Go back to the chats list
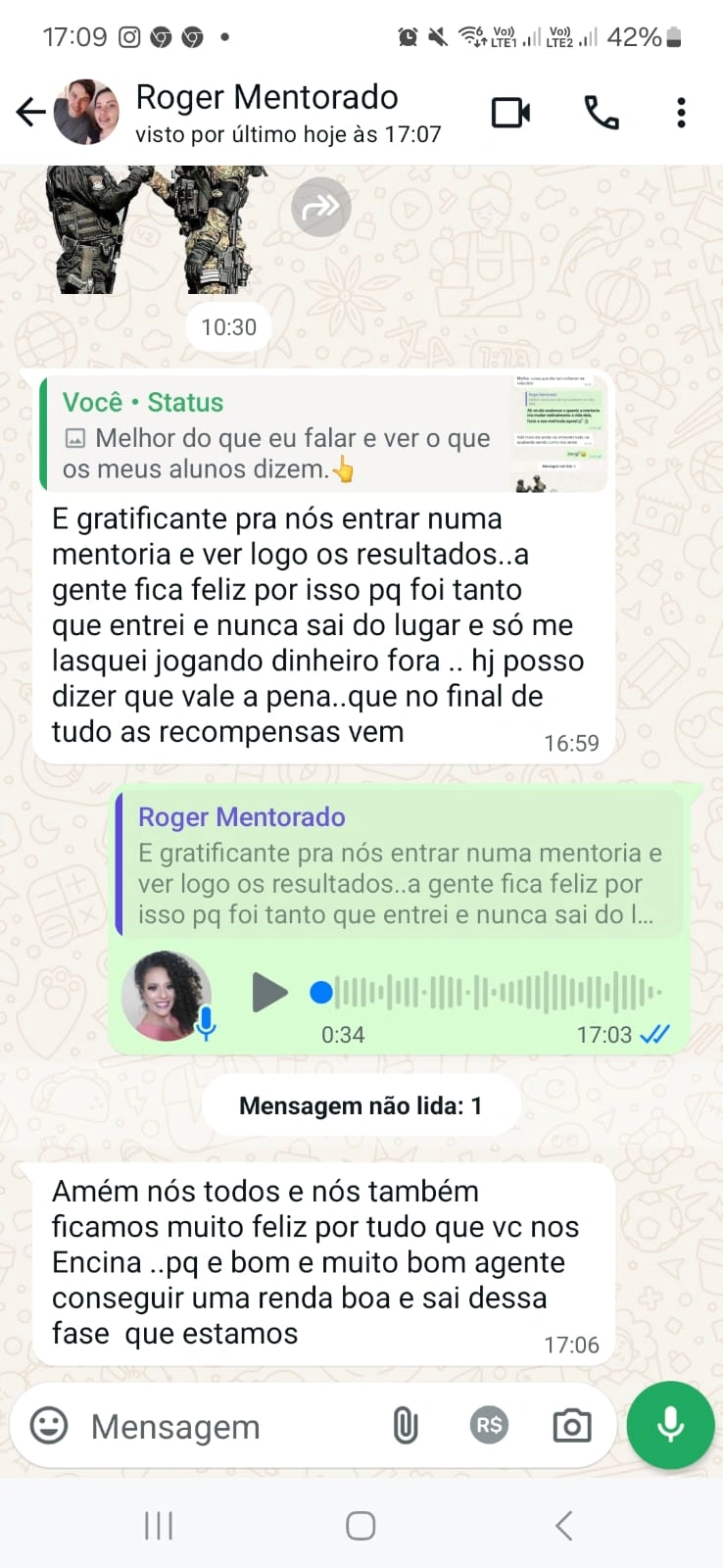Screen dimensions: 723x1568 (30, 113)
